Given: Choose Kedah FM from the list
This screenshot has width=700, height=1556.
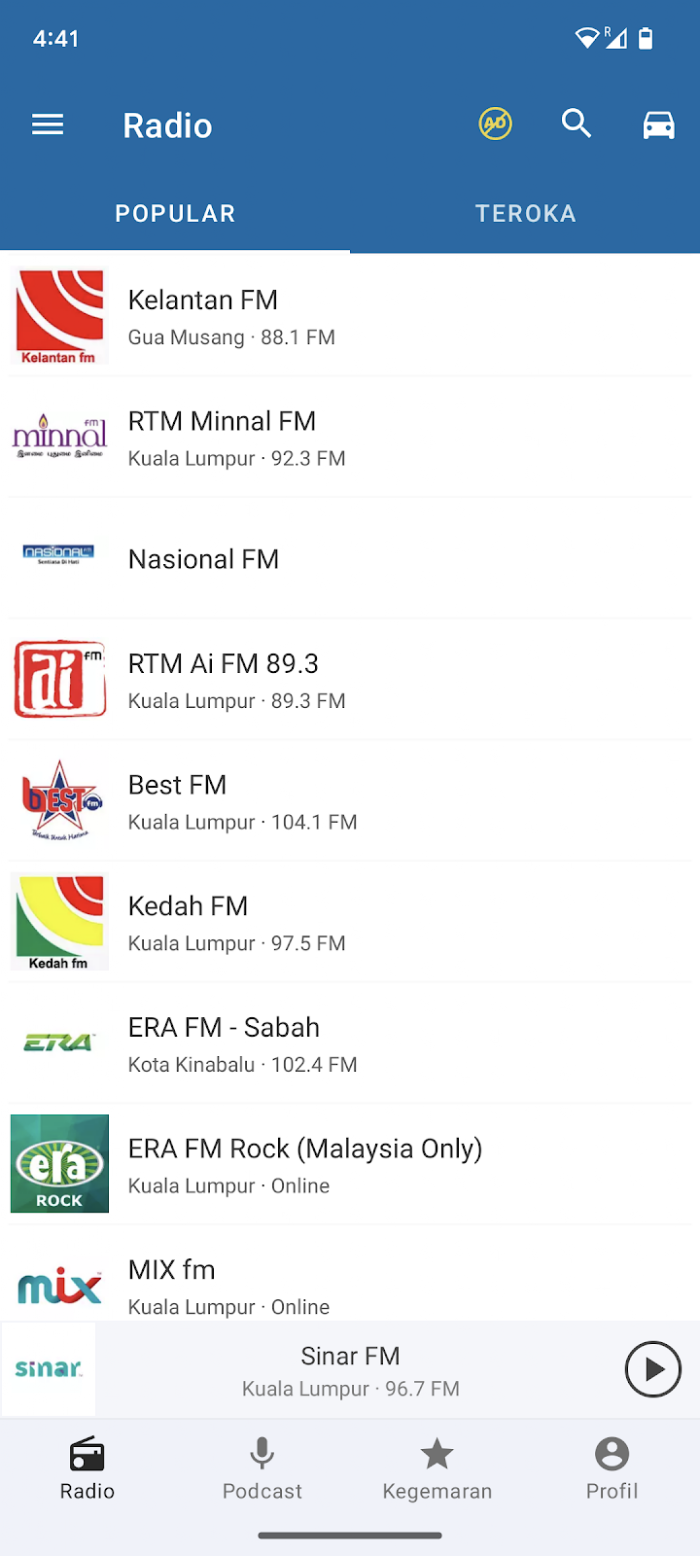Looking at the screenshot, I should [x=350, y=922].
